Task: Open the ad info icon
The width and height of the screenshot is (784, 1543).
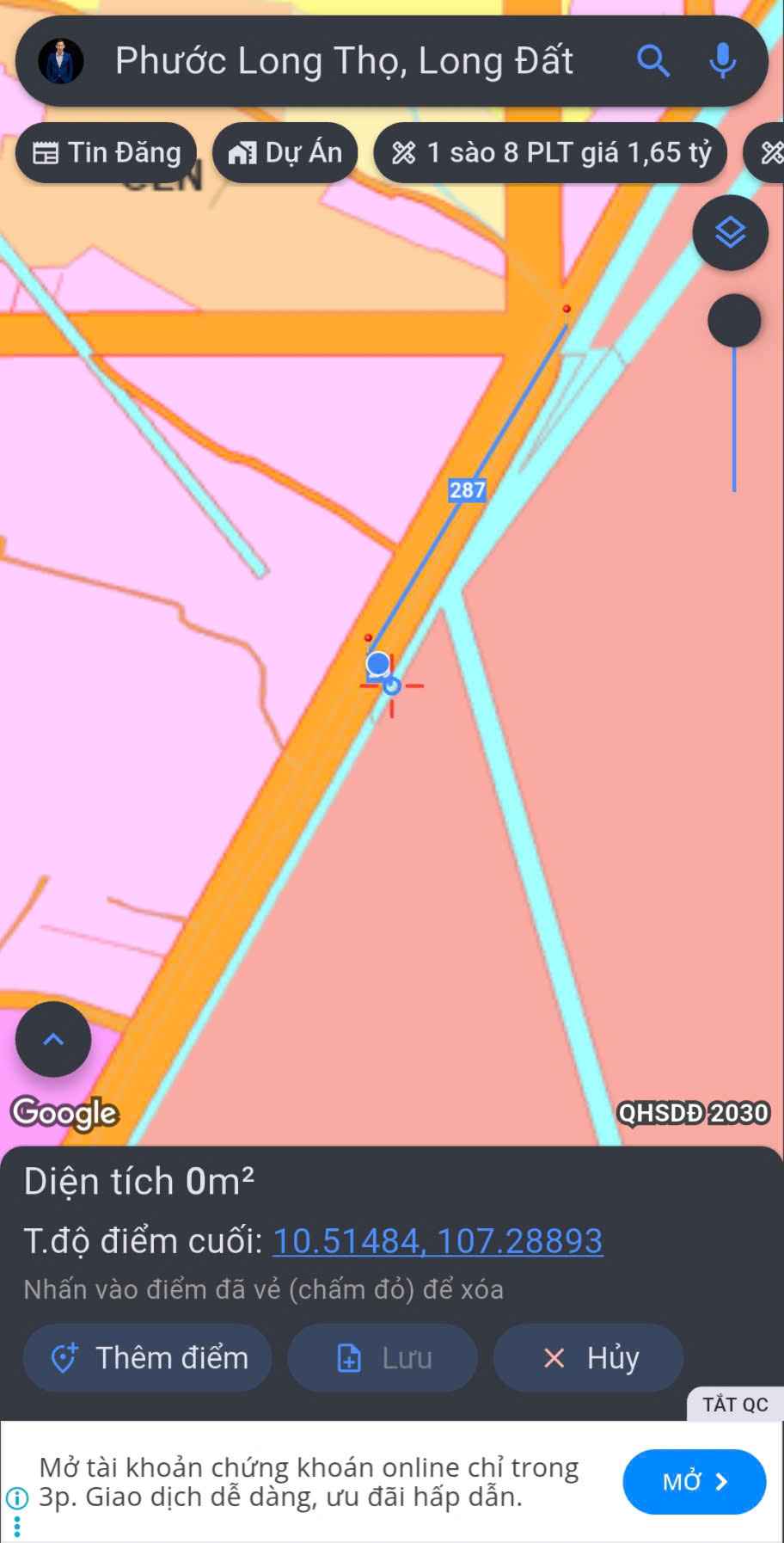Action: point(16,1498)
